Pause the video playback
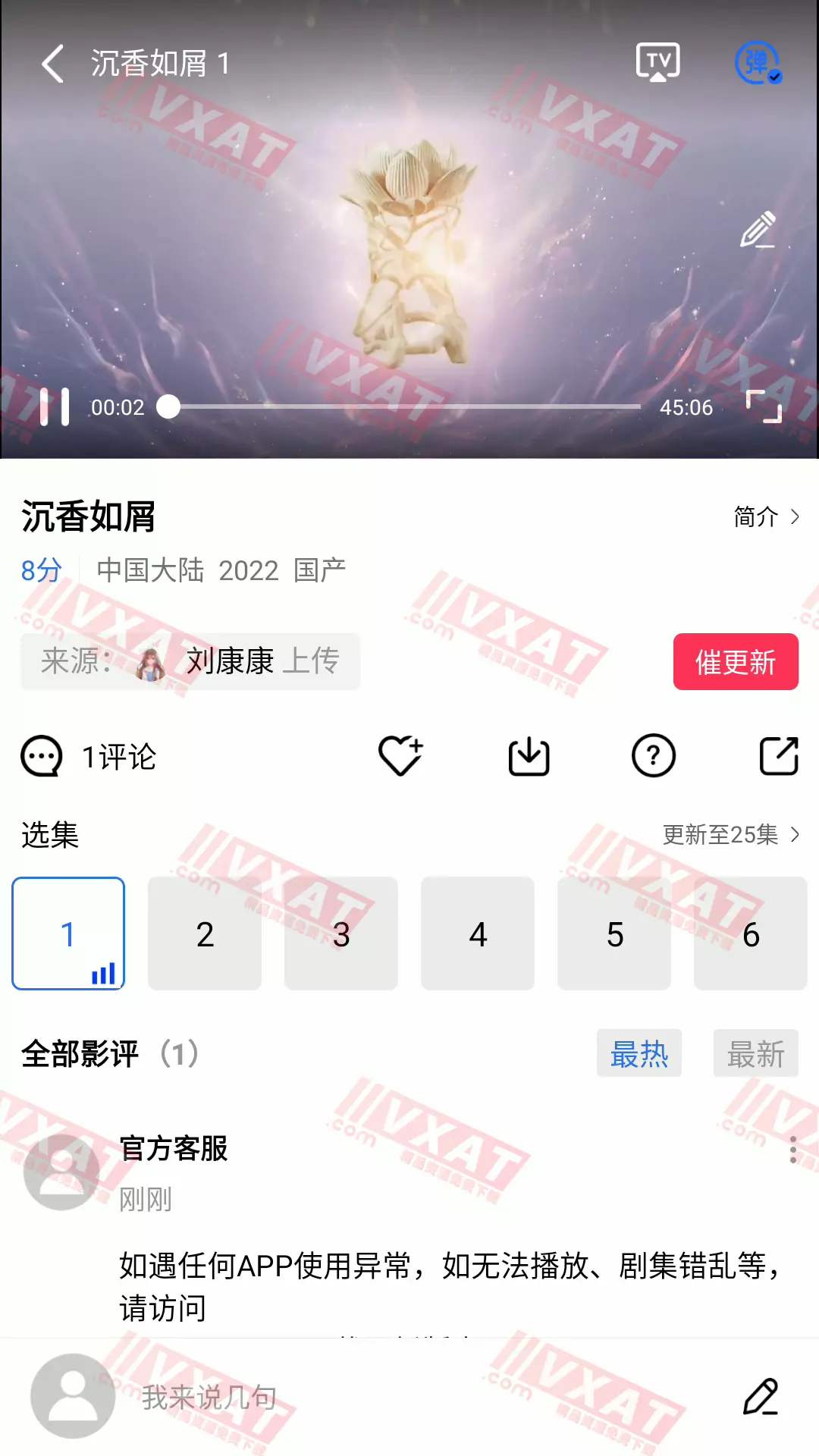819x1456 pixels. coord(55,407)
